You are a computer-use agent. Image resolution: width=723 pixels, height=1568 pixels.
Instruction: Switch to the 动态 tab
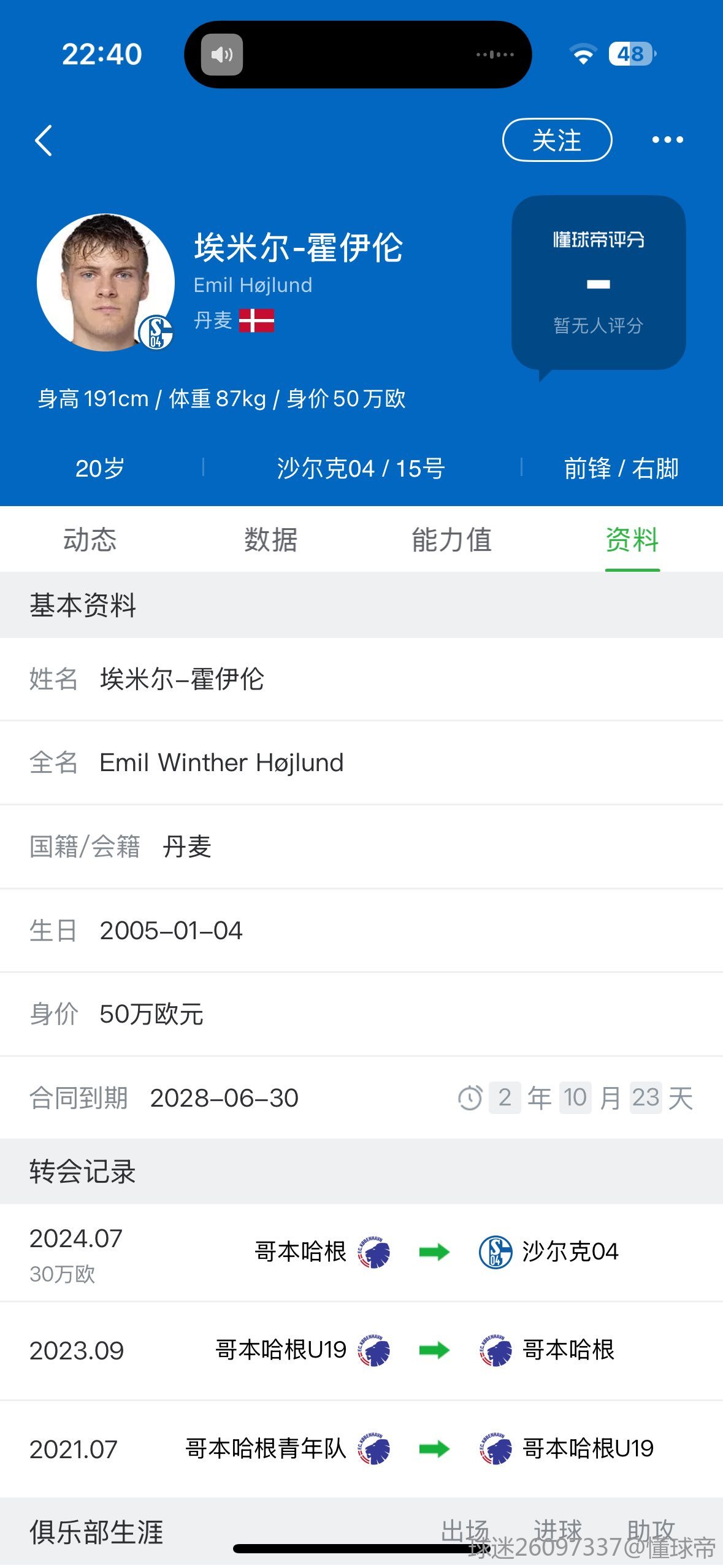90,540
